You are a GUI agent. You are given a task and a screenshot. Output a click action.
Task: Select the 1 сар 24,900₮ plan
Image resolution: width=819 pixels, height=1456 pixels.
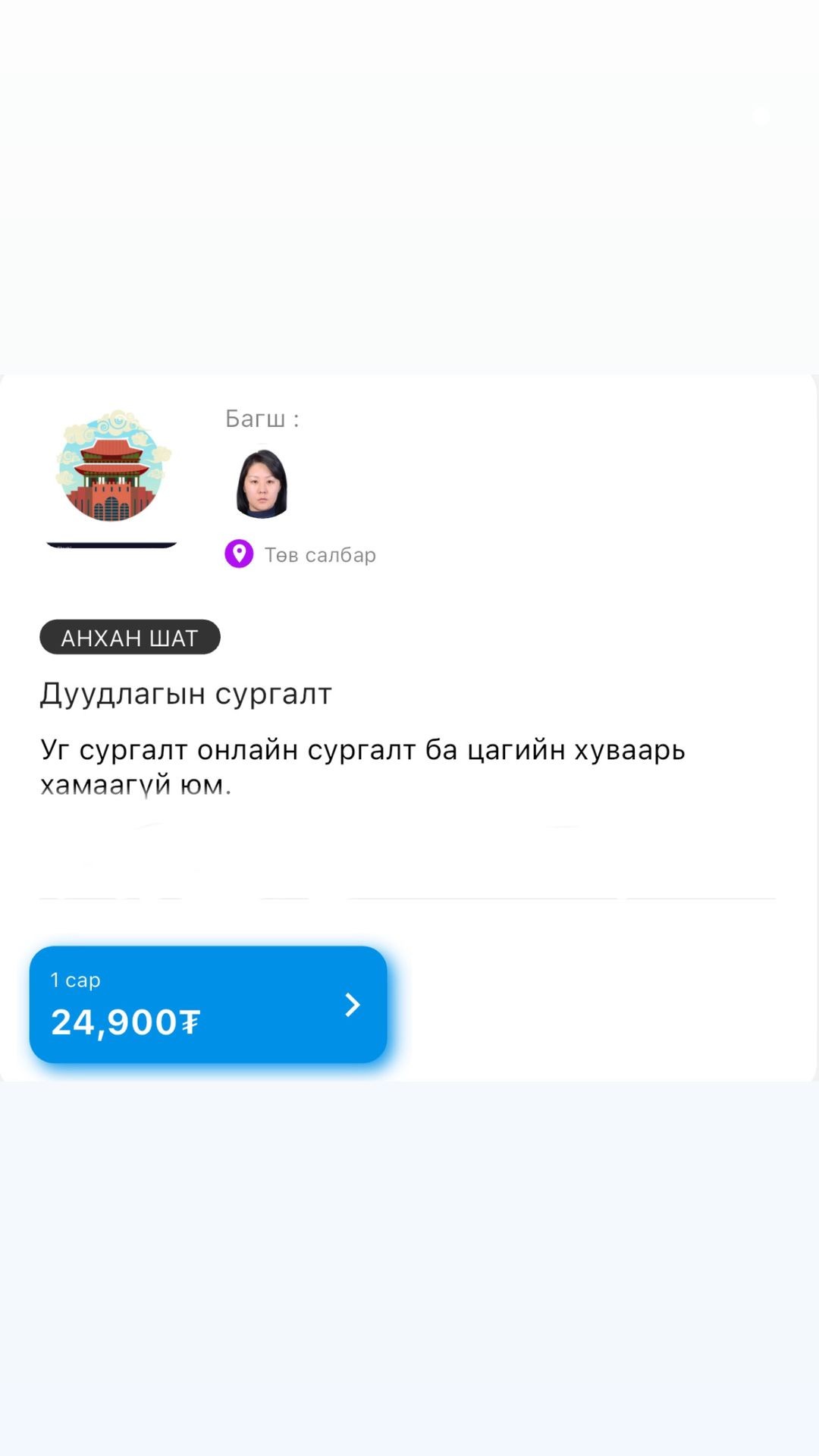208,1004
